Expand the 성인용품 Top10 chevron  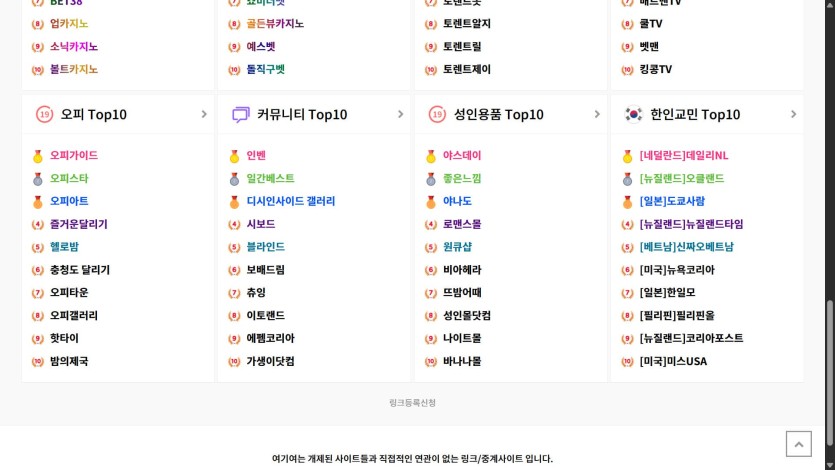597,114
